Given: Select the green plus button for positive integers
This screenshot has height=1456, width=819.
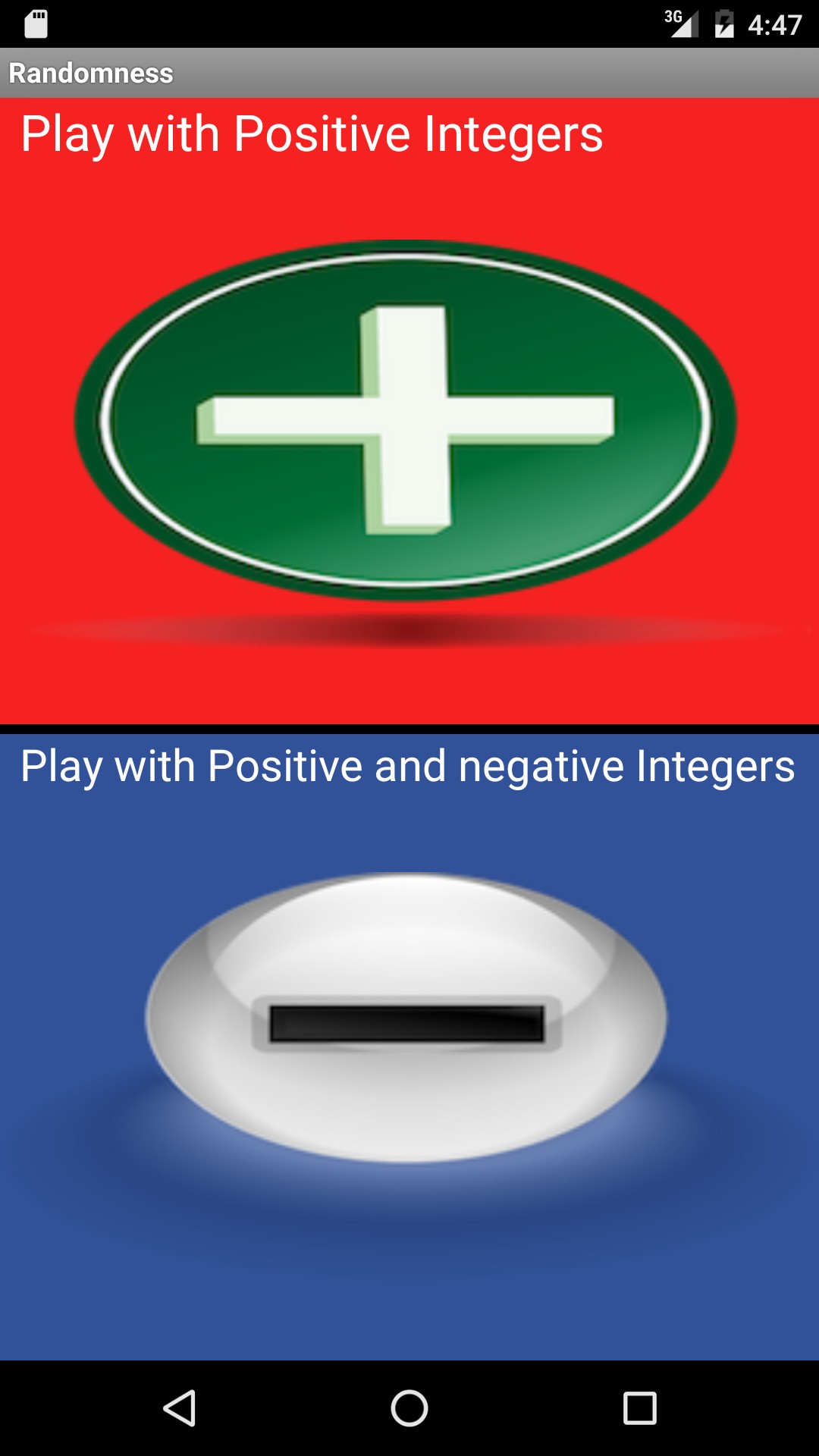Looking at the screenshot, I should [406, 421].
